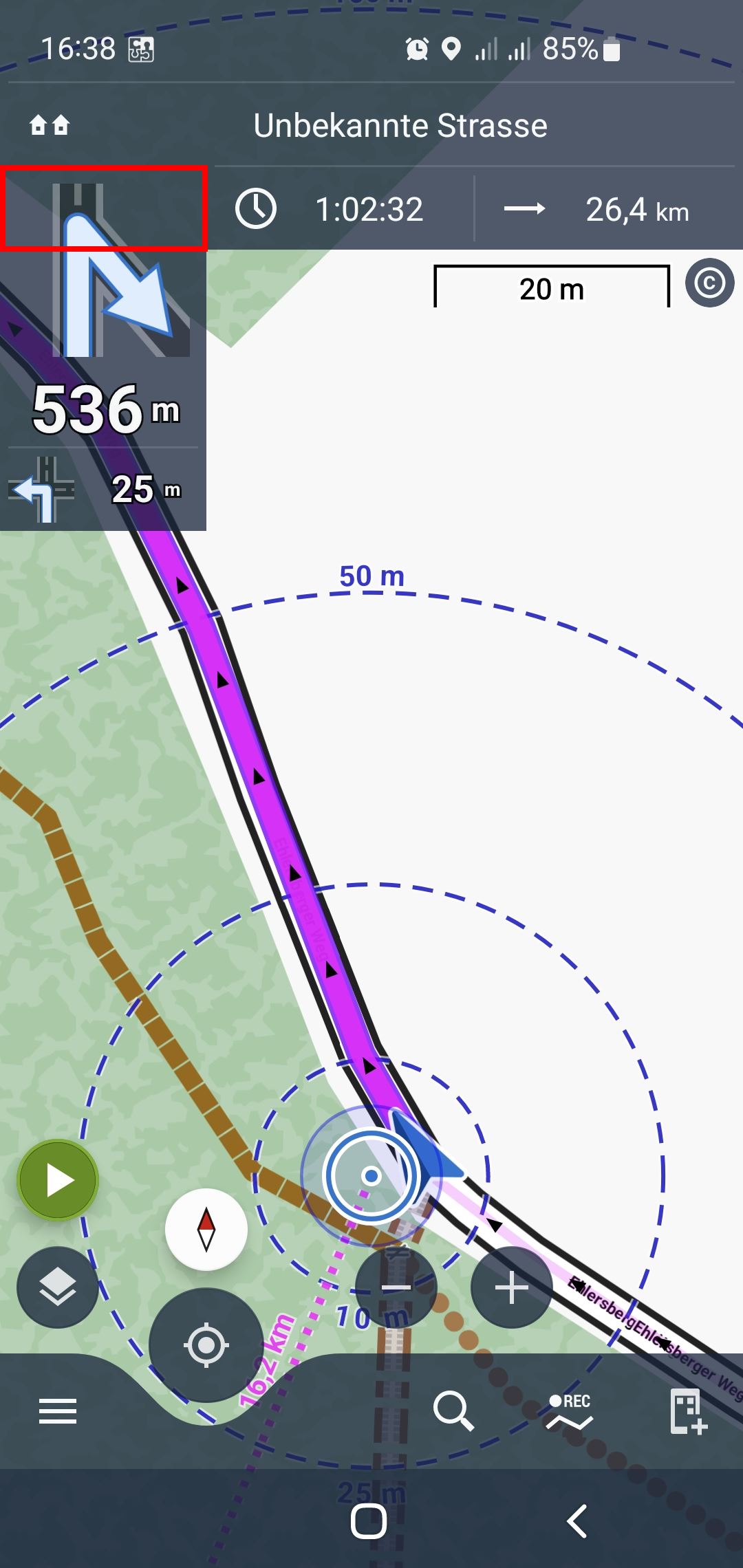Start track recording with REC button
This screenshot has height=1568, width=743.
[x=570, y=1411]
